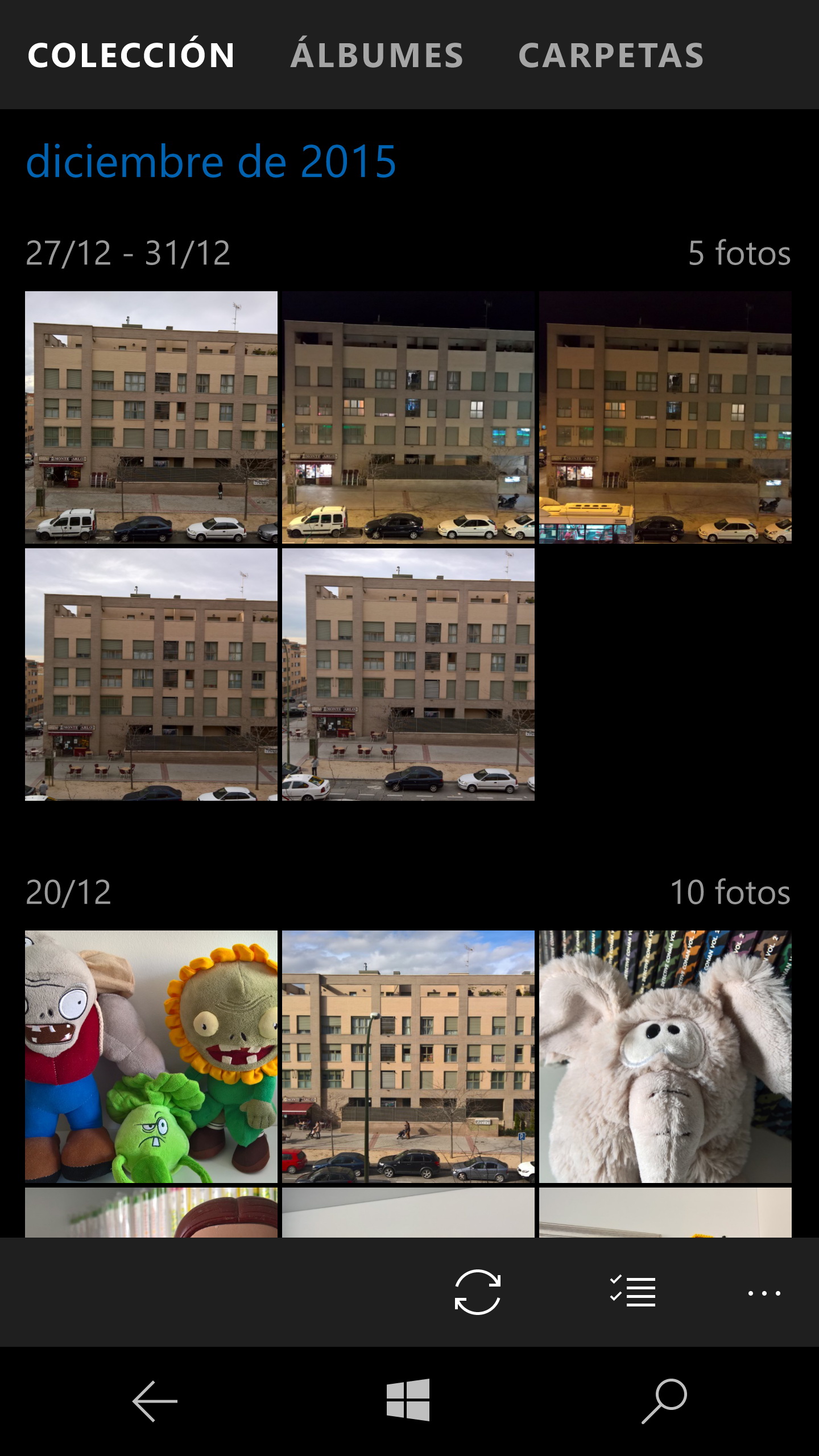Open the plush elephant photo
This screenshot has width=819, height=1456.
click(x=665, y=1057)
